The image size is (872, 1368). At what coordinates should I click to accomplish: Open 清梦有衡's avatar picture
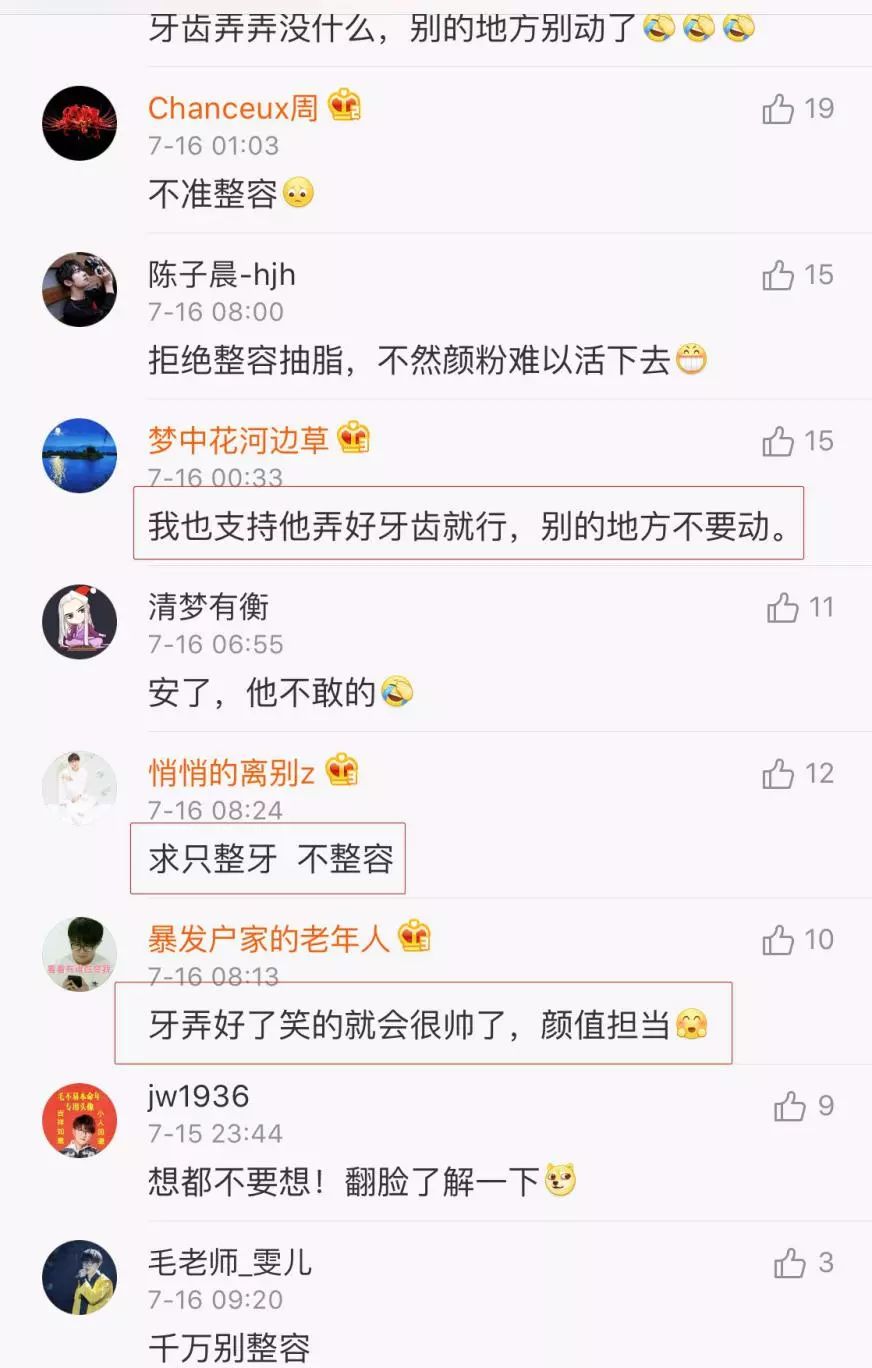[79, 621]
